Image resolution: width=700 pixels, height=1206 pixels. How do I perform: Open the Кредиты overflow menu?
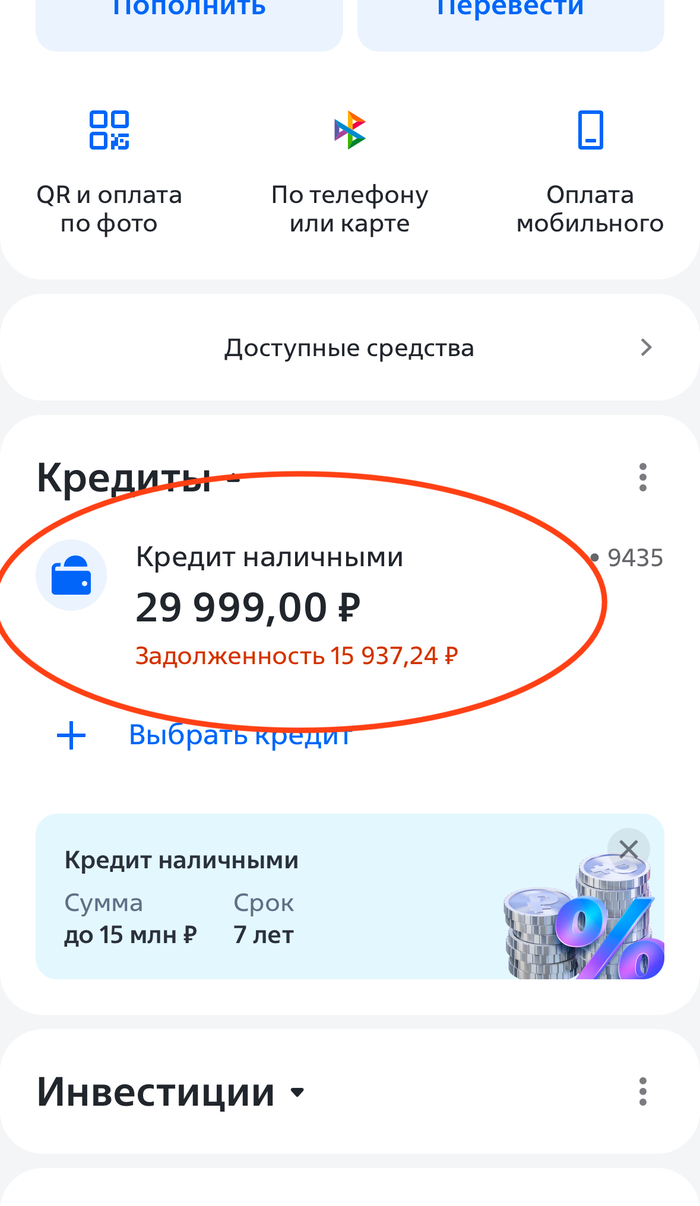coord(643,477)
